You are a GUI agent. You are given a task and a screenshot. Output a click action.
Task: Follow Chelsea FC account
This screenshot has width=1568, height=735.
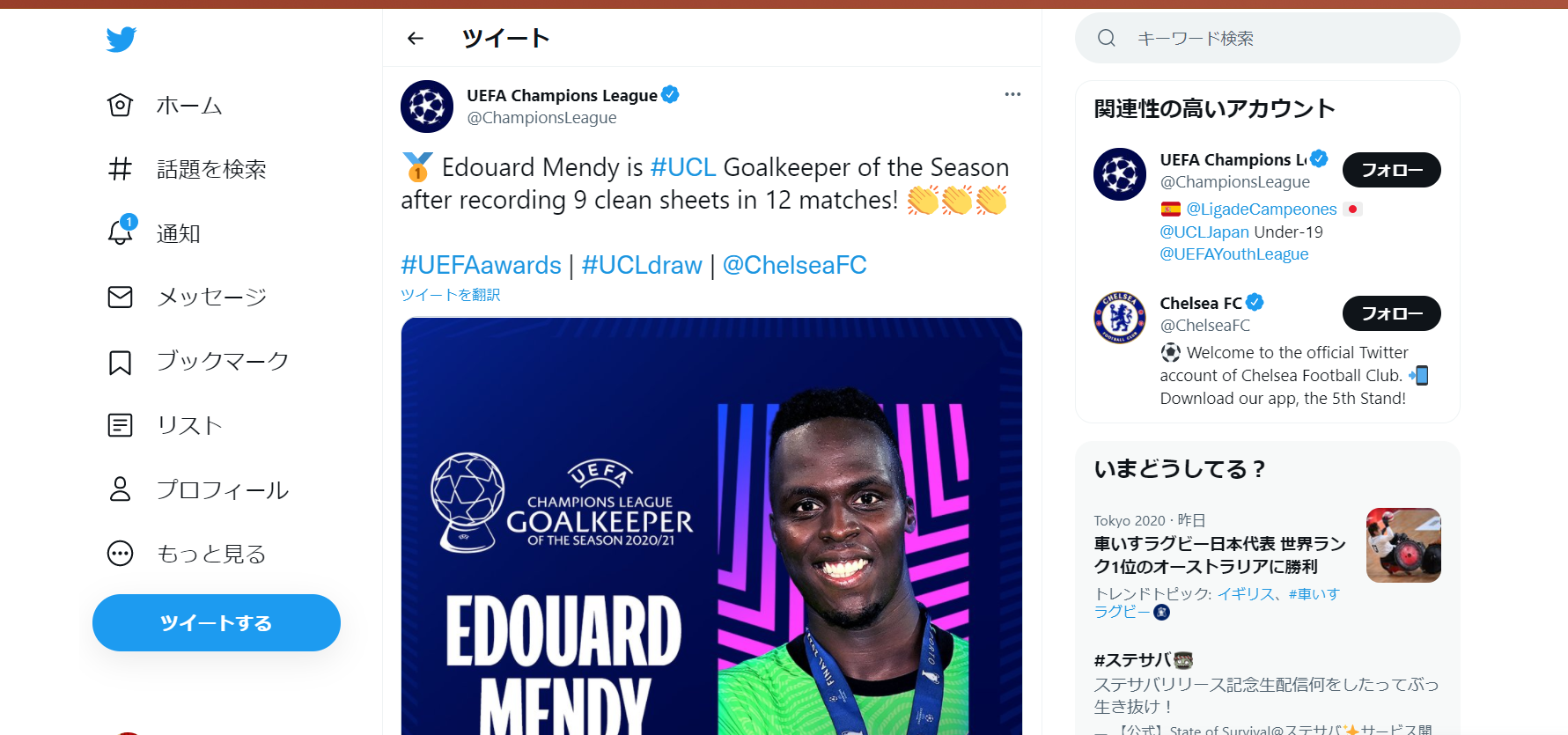click(1391, 313)
